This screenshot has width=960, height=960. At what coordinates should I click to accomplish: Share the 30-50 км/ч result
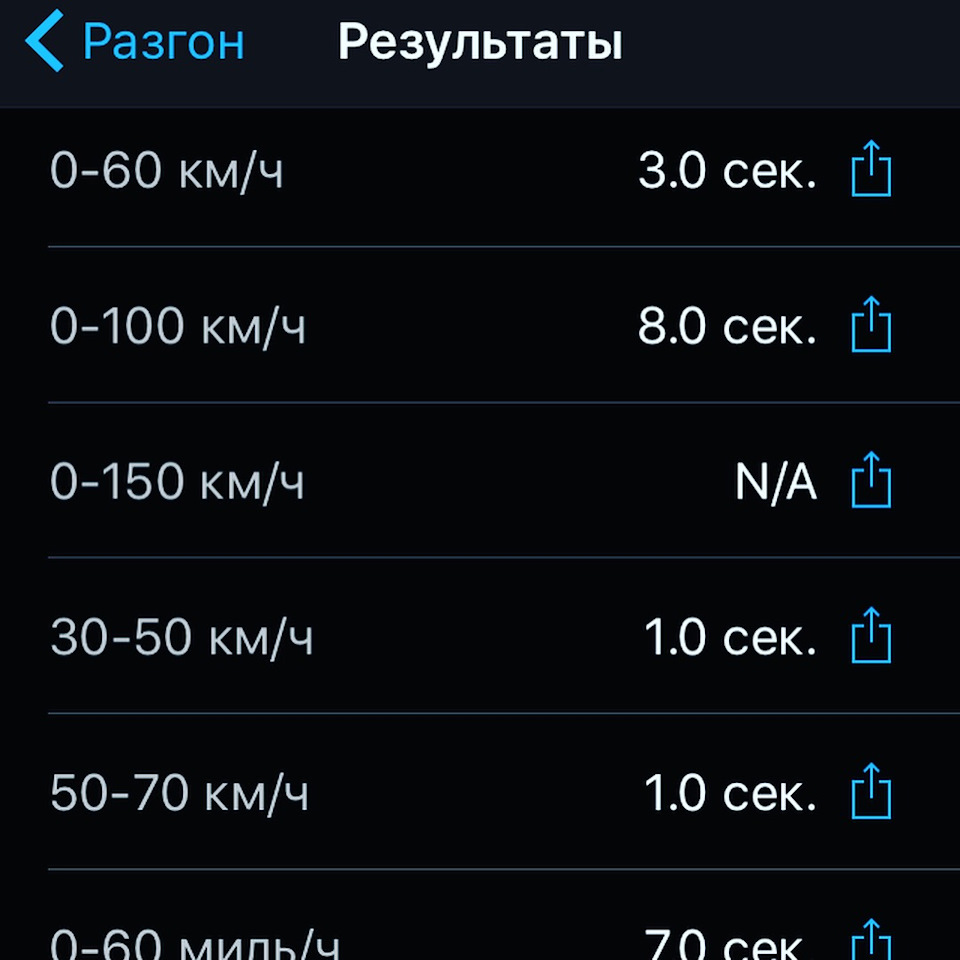[871, 637]
